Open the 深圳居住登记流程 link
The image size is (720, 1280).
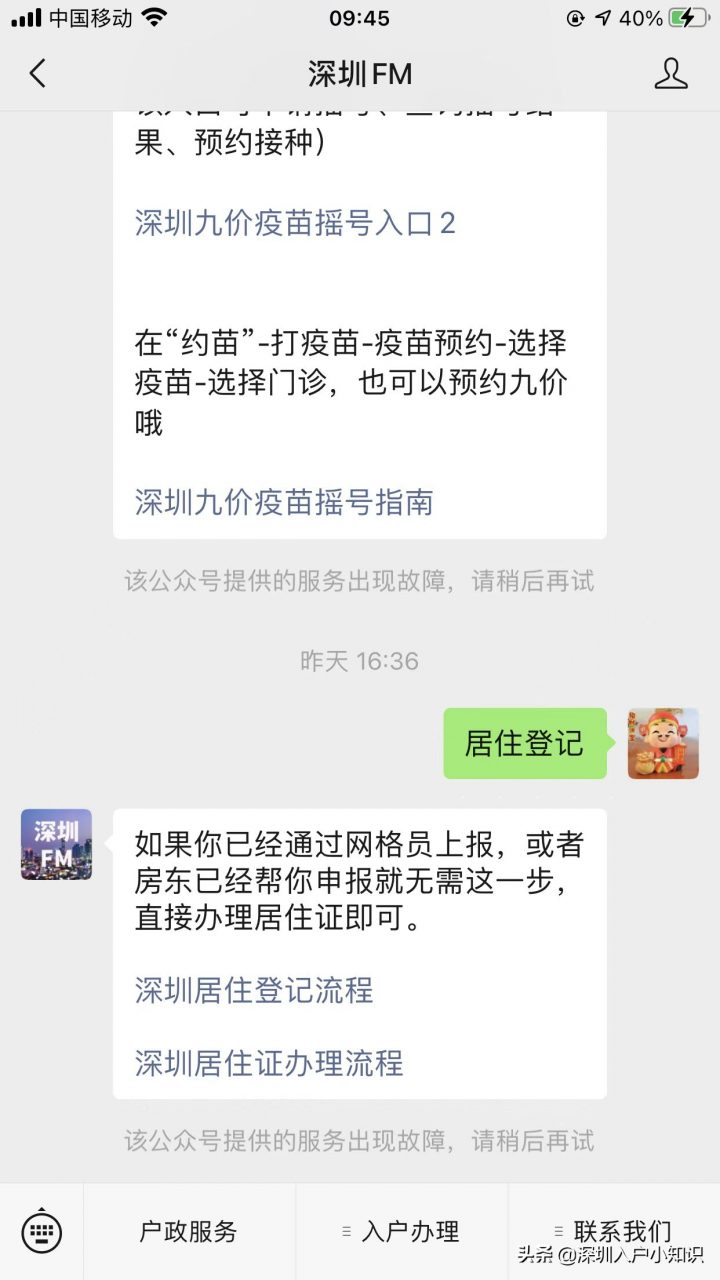click(256, 991)
